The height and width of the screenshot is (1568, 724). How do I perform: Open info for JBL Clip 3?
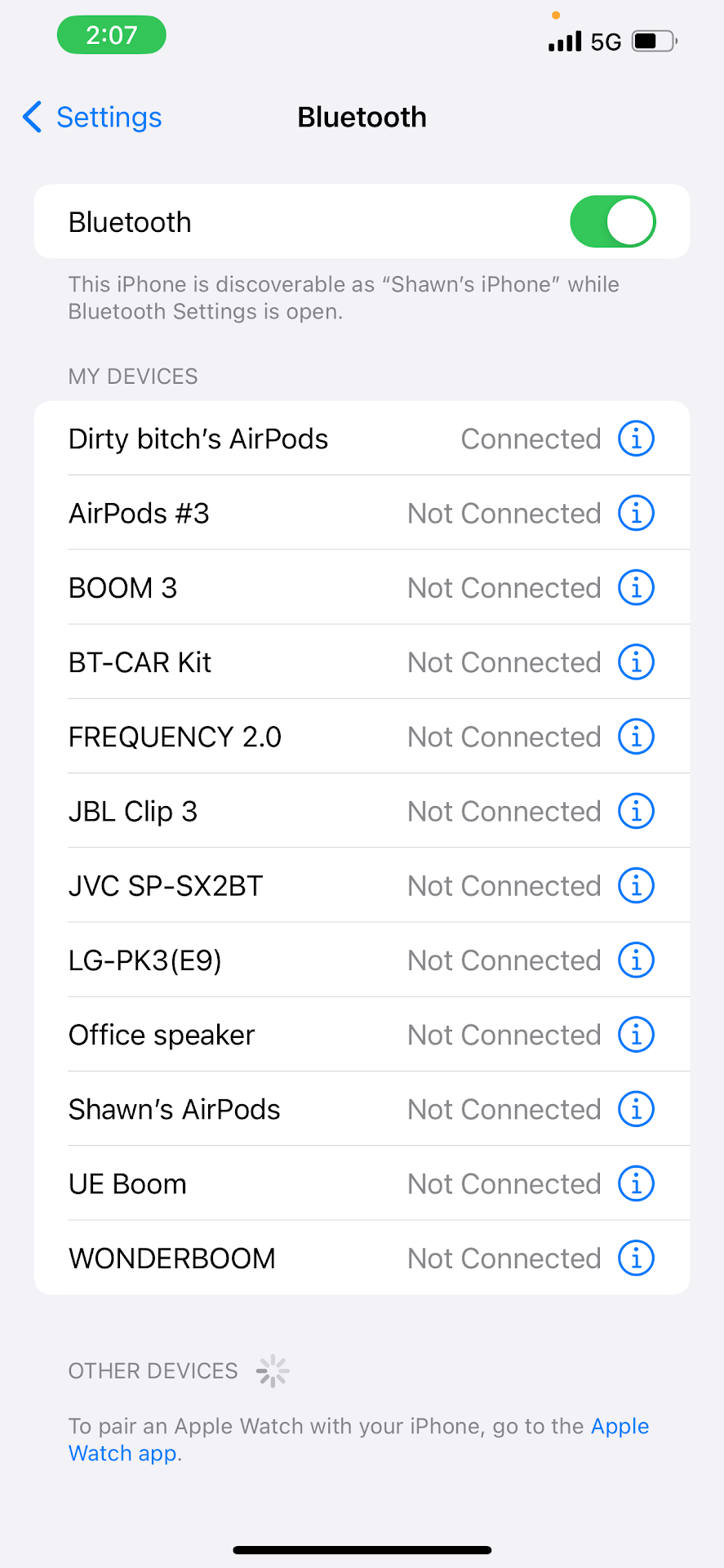[636, 812]
